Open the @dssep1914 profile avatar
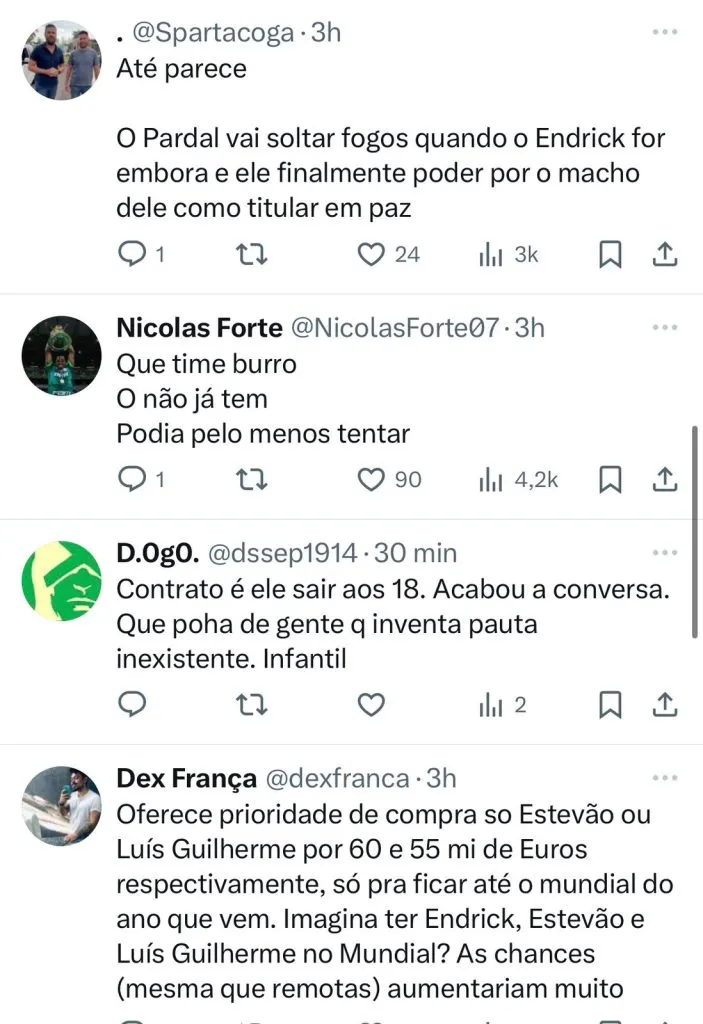Screen dimensions: 703x1024 click(62, 581)
